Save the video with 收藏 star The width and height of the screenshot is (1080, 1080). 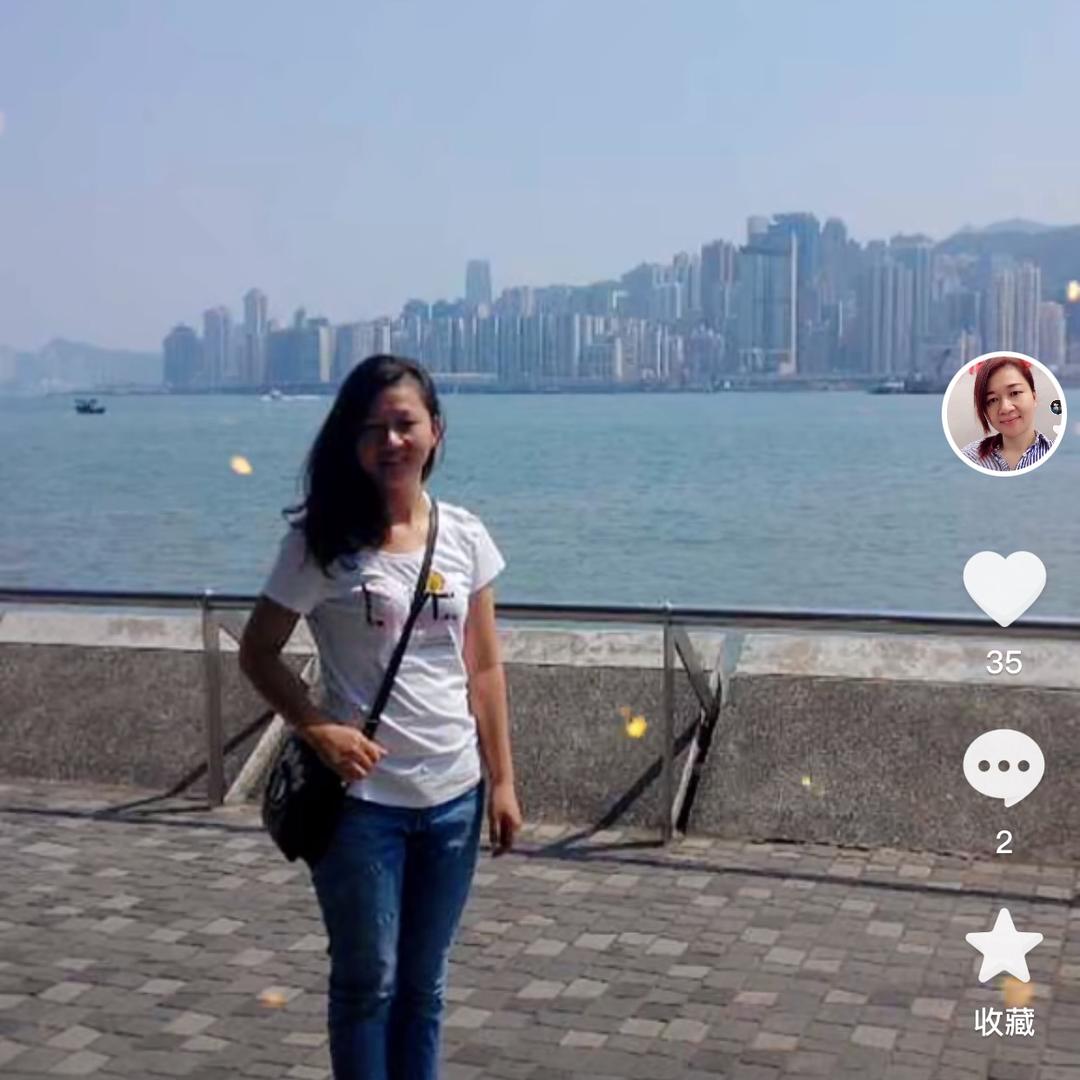(x=1004, y=946)
